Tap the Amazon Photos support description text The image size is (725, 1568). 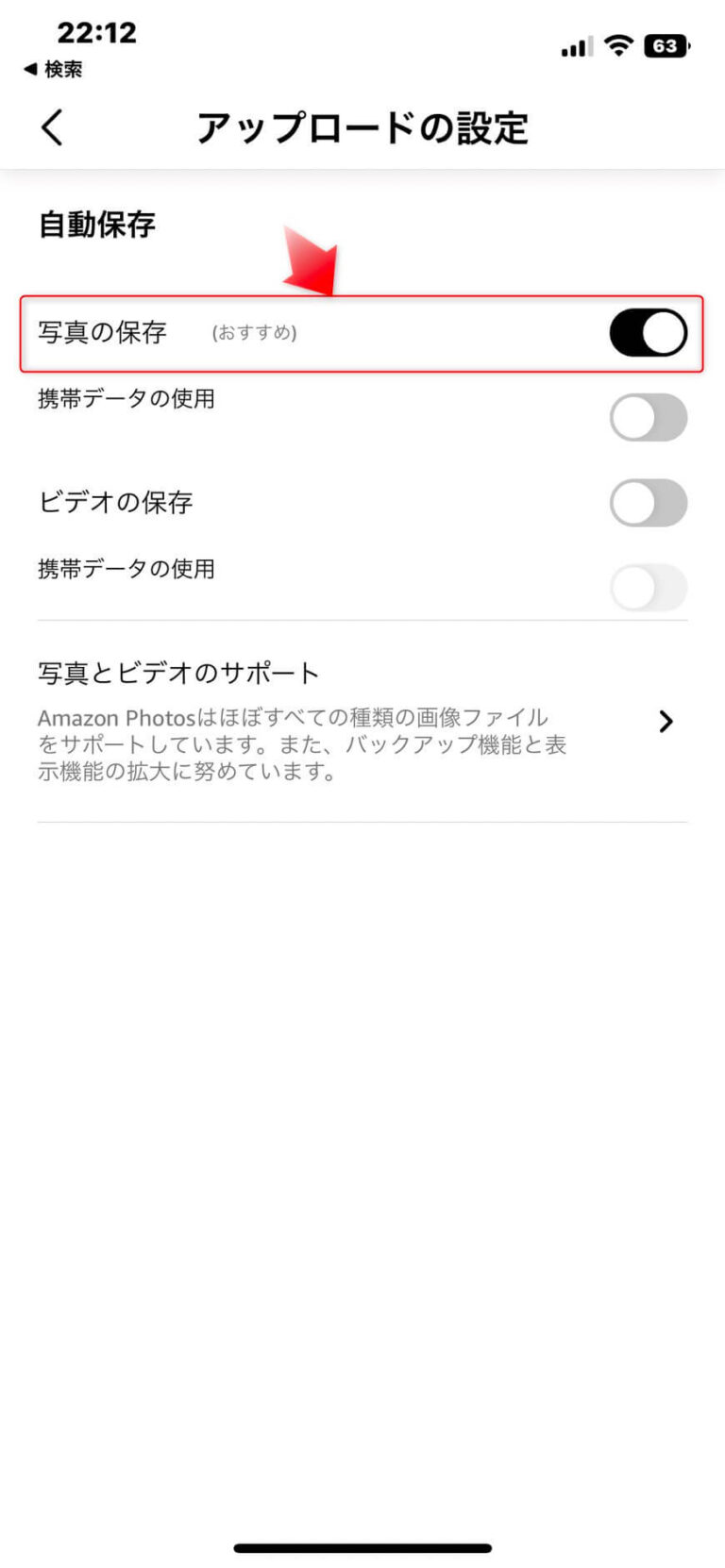[302, 744]
